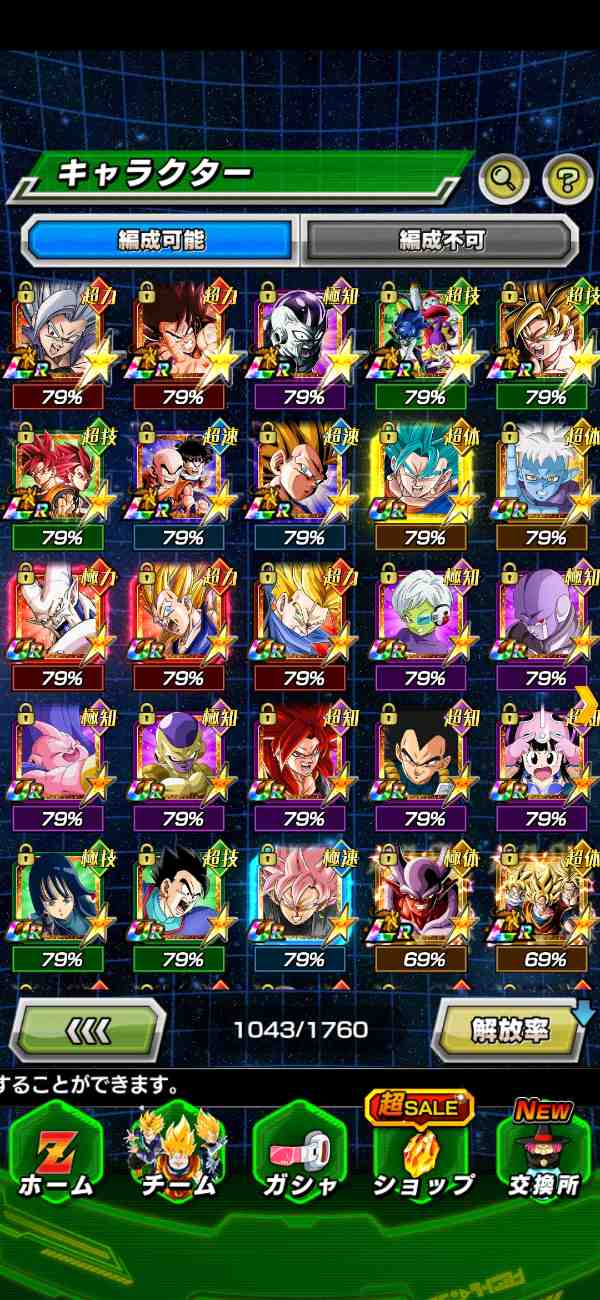Visit the ショップ
The image size is (600, 1300).
tap(422, 1155)
